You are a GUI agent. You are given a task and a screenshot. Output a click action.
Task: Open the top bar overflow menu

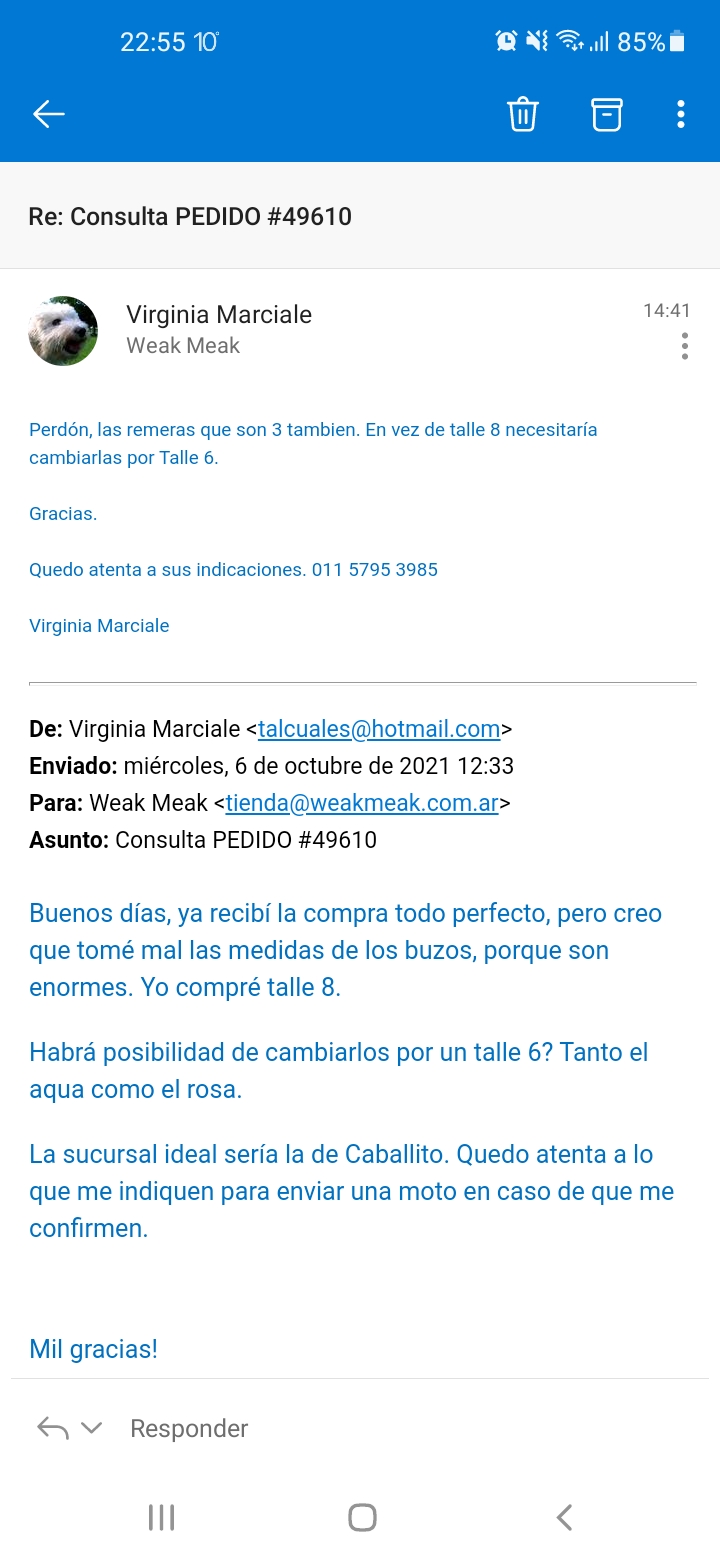(681, 114)
